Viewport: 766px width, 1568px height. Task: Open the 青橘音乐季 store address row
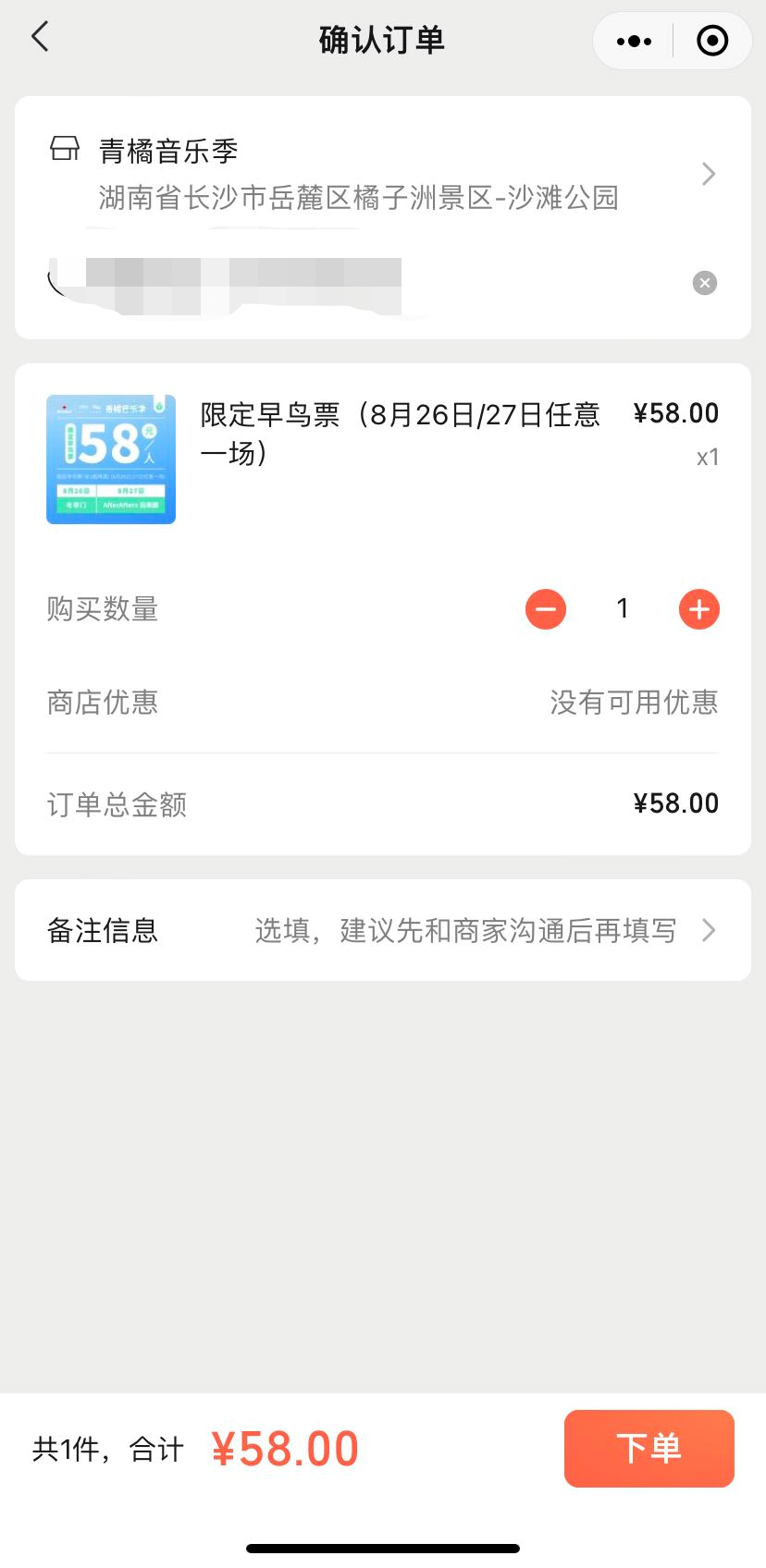pos(383,174)
